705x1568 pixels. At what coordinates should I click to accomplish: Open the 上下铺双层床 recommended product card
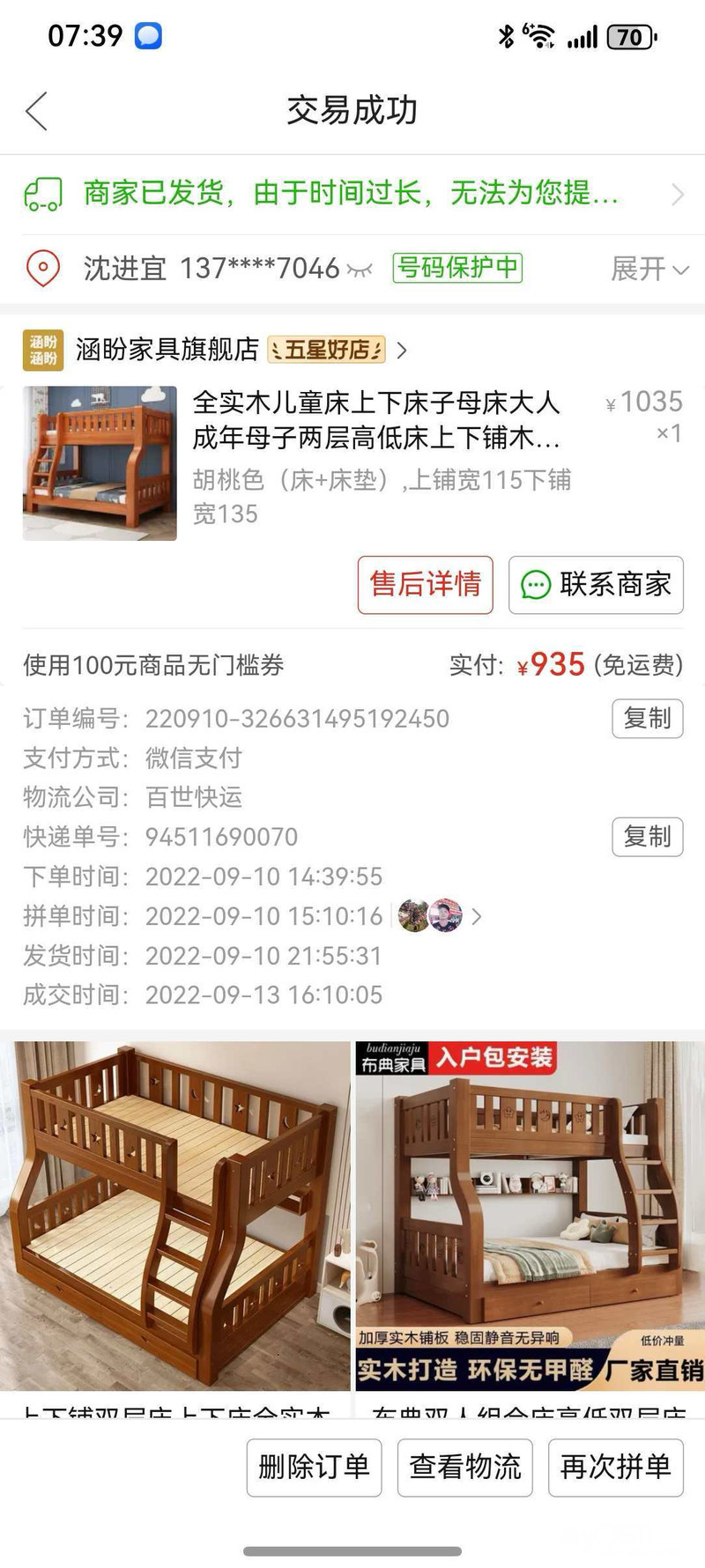point(175,1224)
